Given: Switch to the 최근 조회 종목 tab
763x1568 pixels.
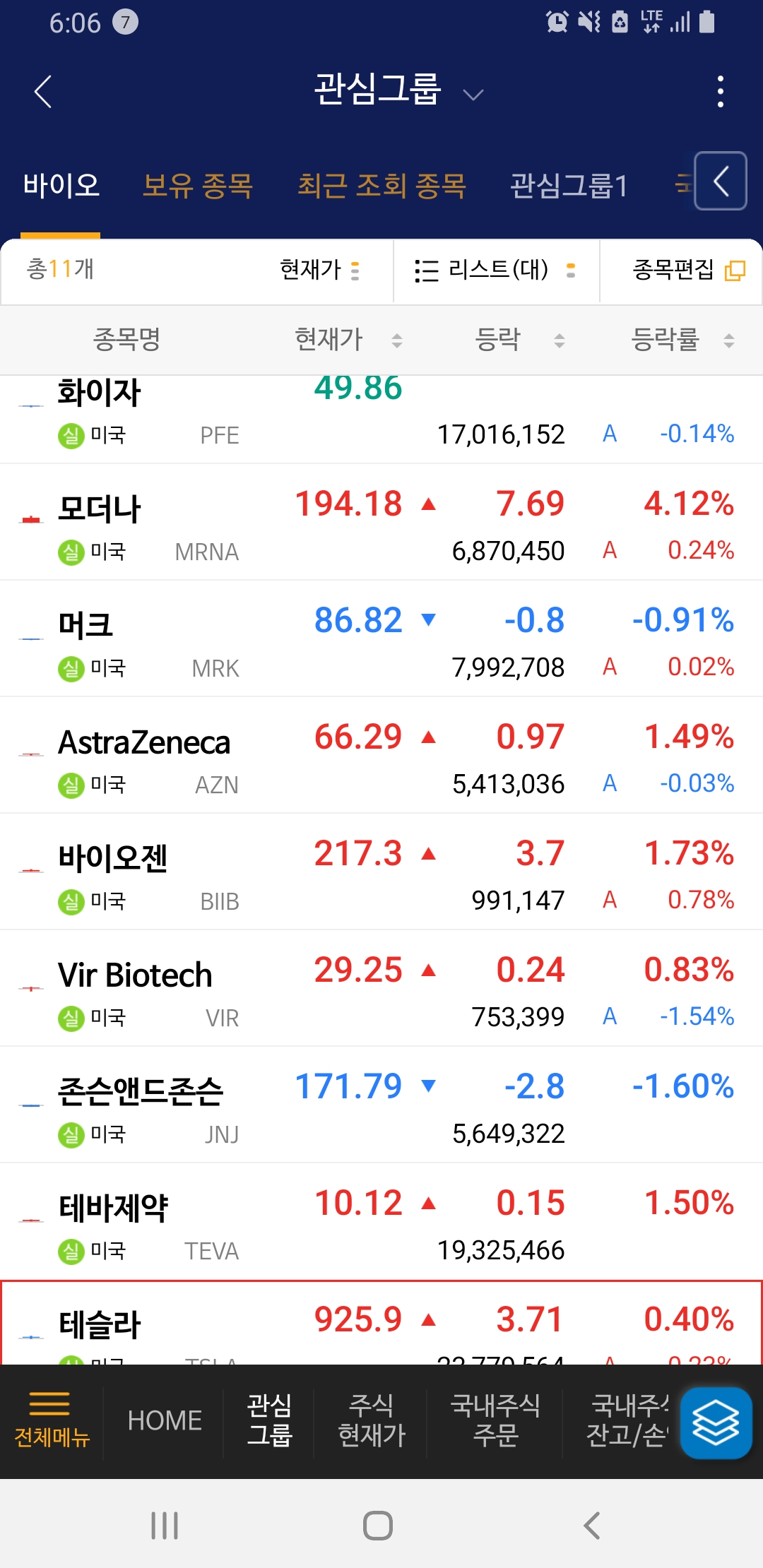Looking at the screenshot, I should pos(381,186).
